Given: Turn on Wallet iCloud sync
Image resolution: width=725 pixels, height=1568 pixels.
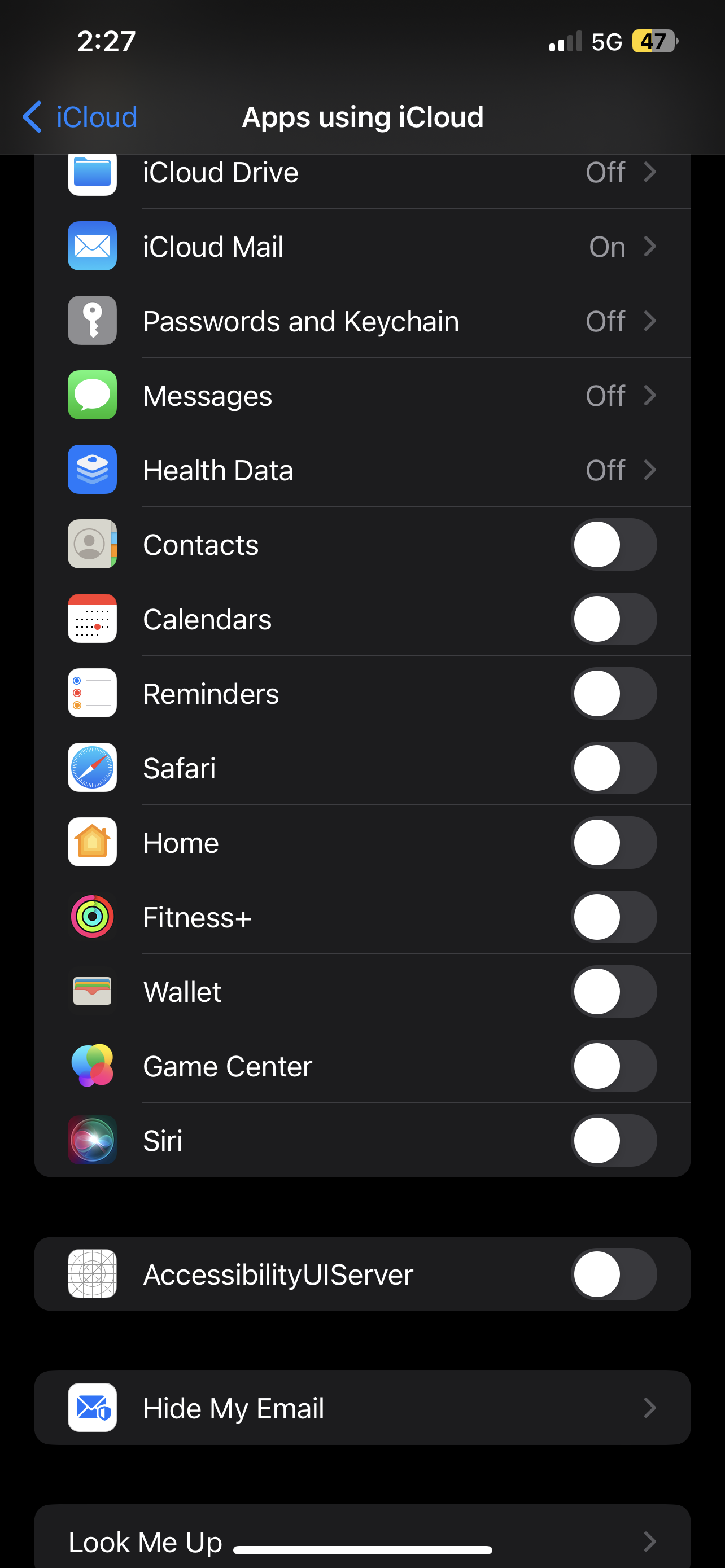Looking at the screenshot, I should [613, 992].
